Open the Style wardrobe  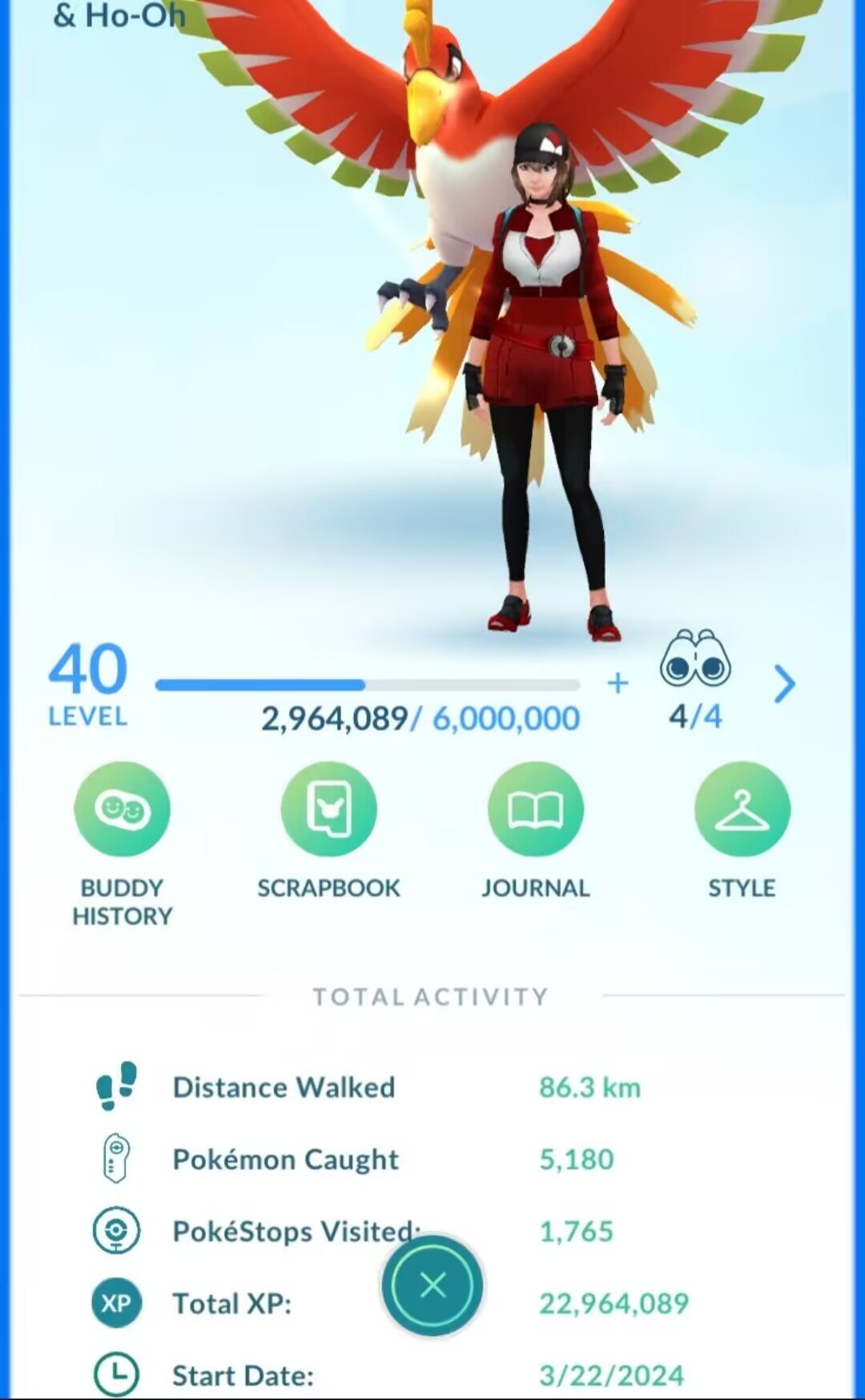(x=742, y=809)
